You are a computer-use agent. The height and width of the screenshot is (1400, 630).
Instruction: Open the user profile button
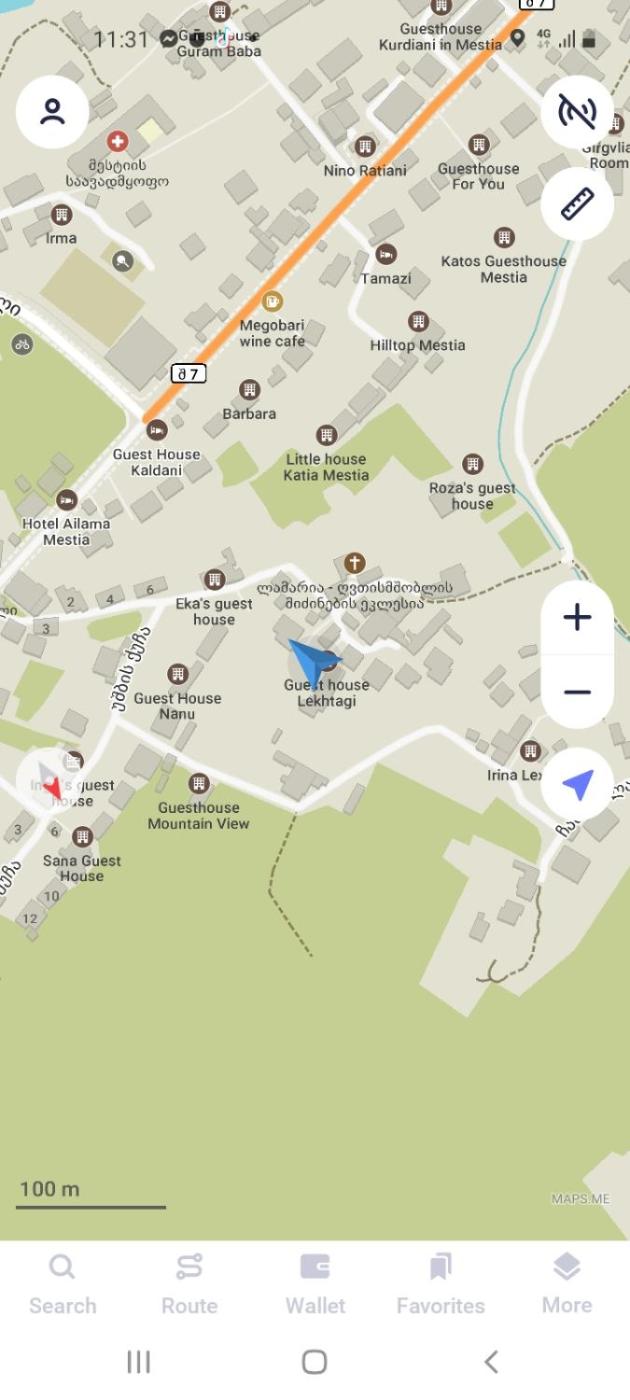point(52,112)
